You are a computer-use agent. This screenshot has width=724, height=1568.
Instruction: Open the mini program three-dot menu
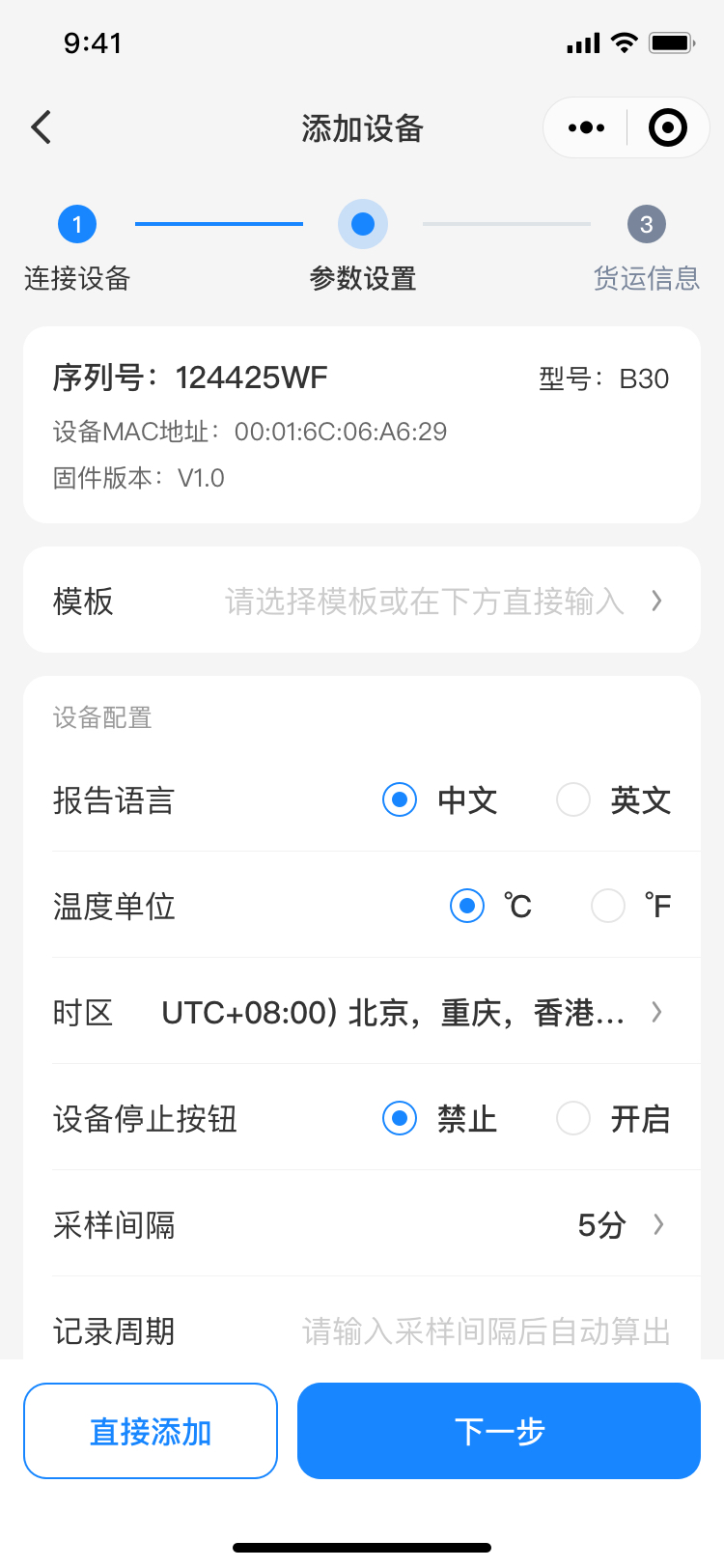pyautogui.click(x=586, y=127)
